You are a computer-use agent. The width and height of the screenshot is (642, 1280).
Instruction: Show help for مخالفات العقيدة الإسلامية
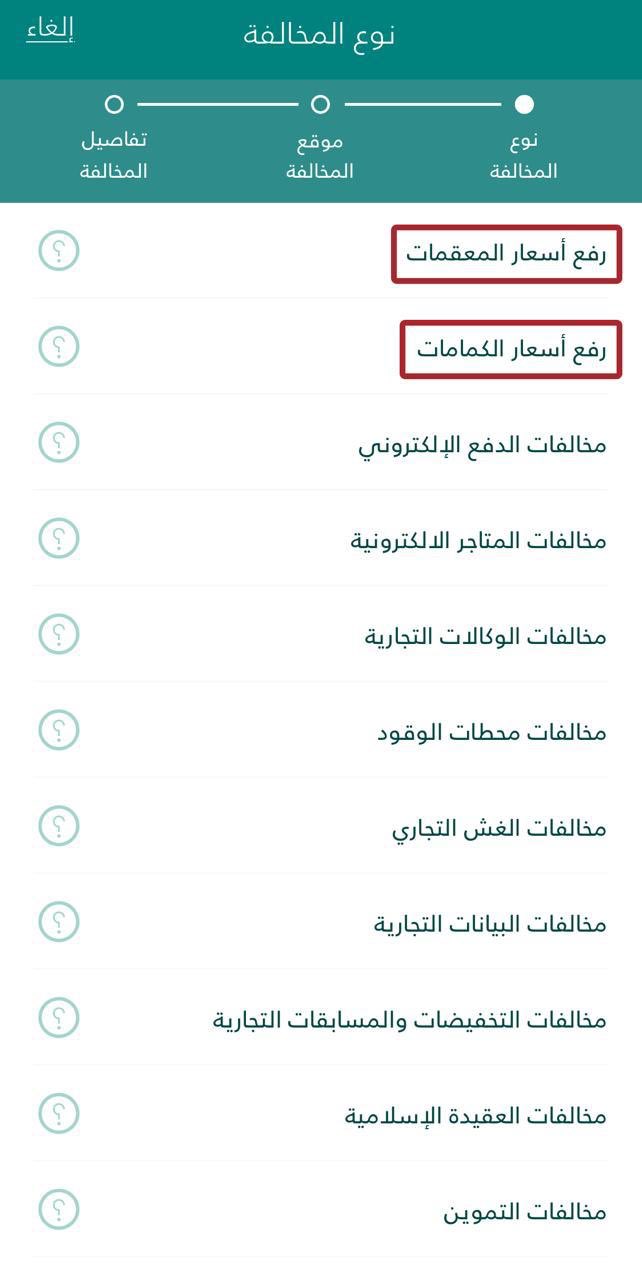pos(59,1114)
